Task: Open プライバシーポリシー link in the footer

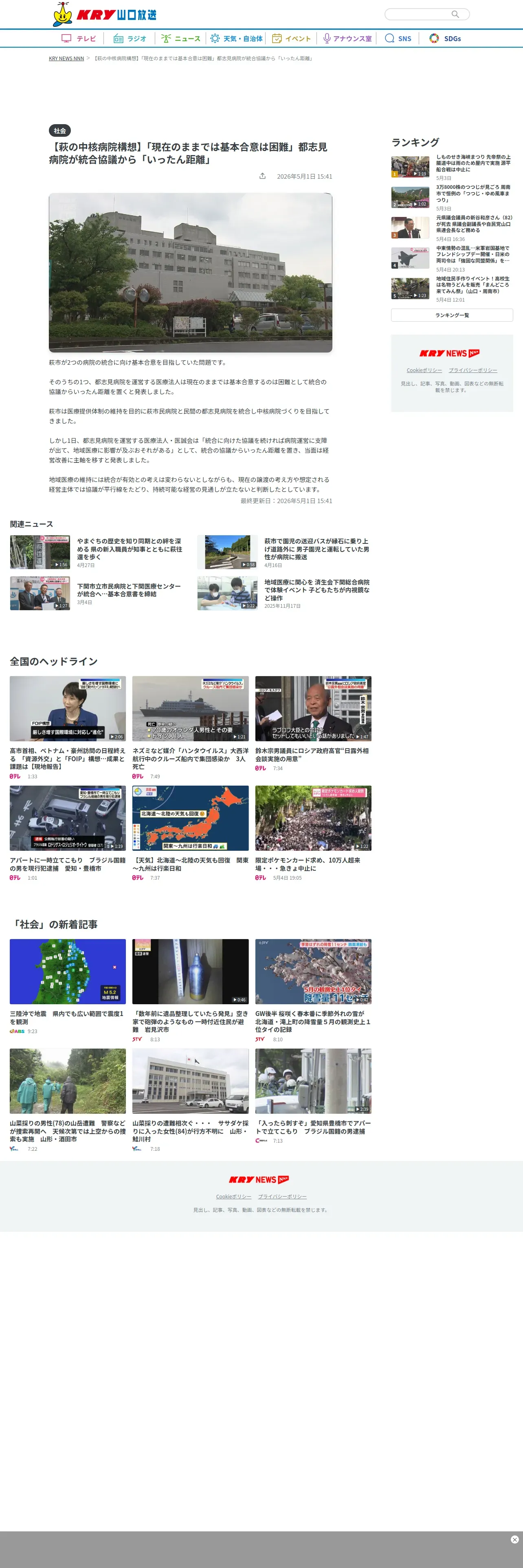Action: tap(282, 1196)
